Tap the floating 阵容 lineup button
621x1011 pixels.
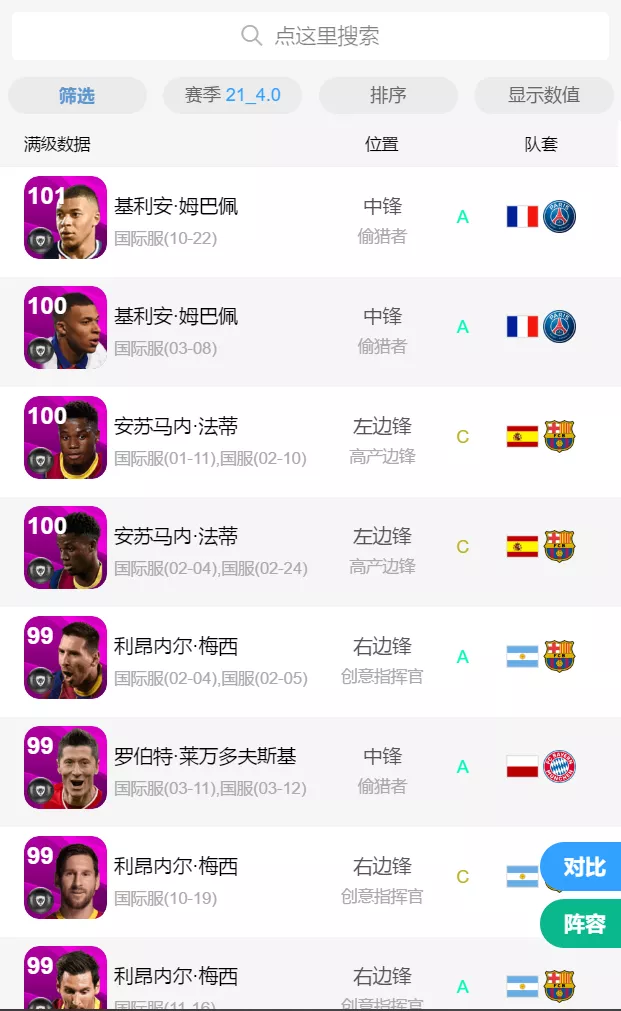pos(583,924)
